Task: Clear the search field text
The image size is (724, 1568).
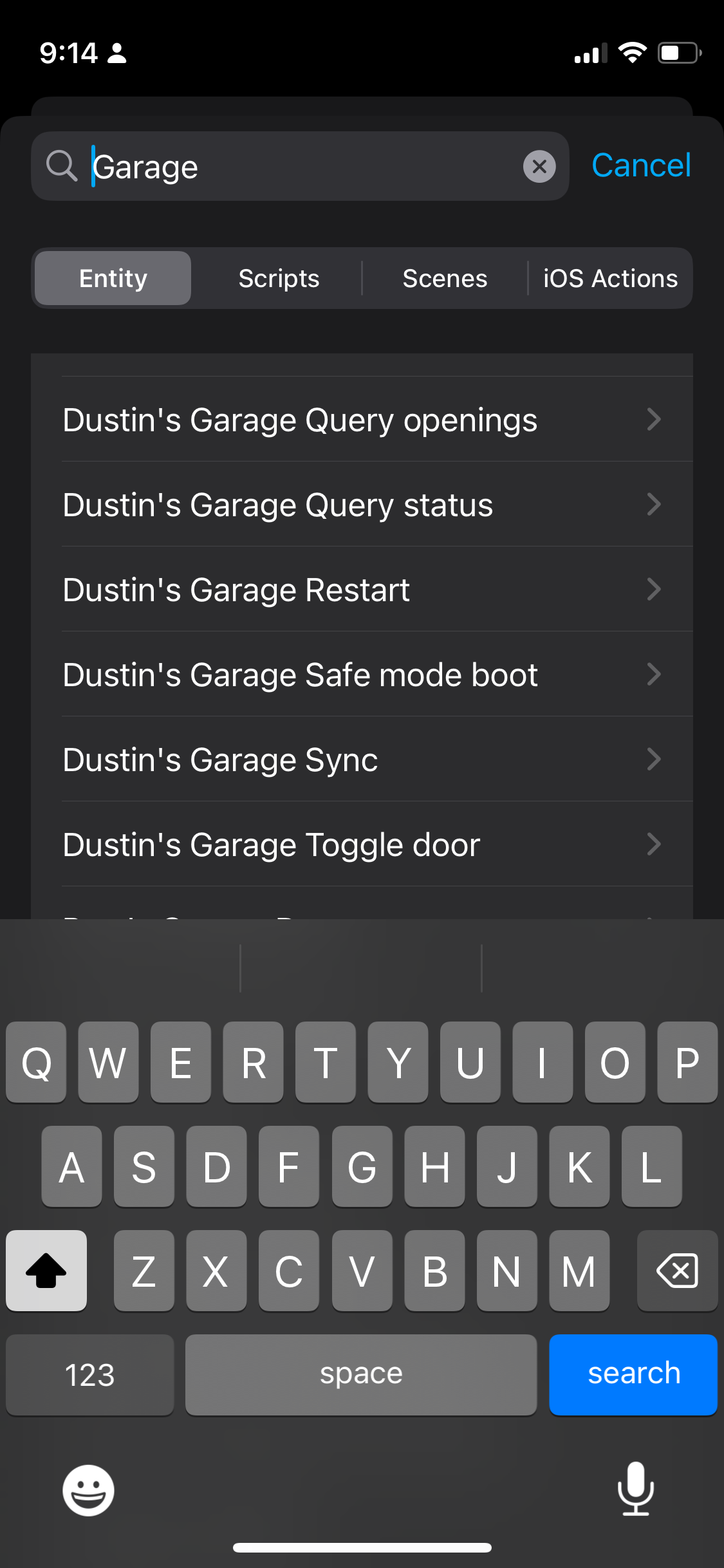Action: click(539, 166)
